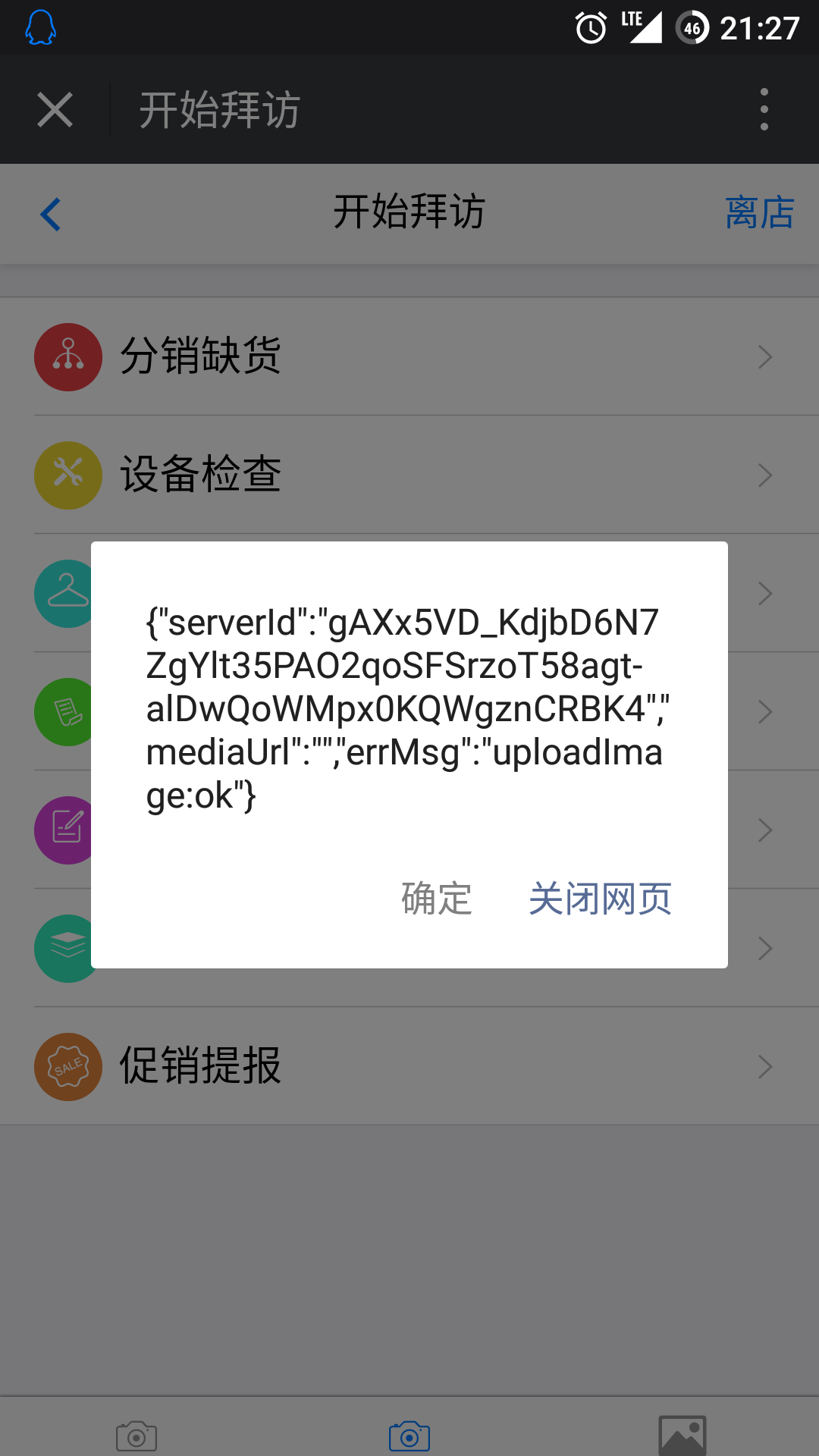The height and width of the screenshot is (1456, 819).
Task: Open the 分销缺货 row
Action: [409, 356]
